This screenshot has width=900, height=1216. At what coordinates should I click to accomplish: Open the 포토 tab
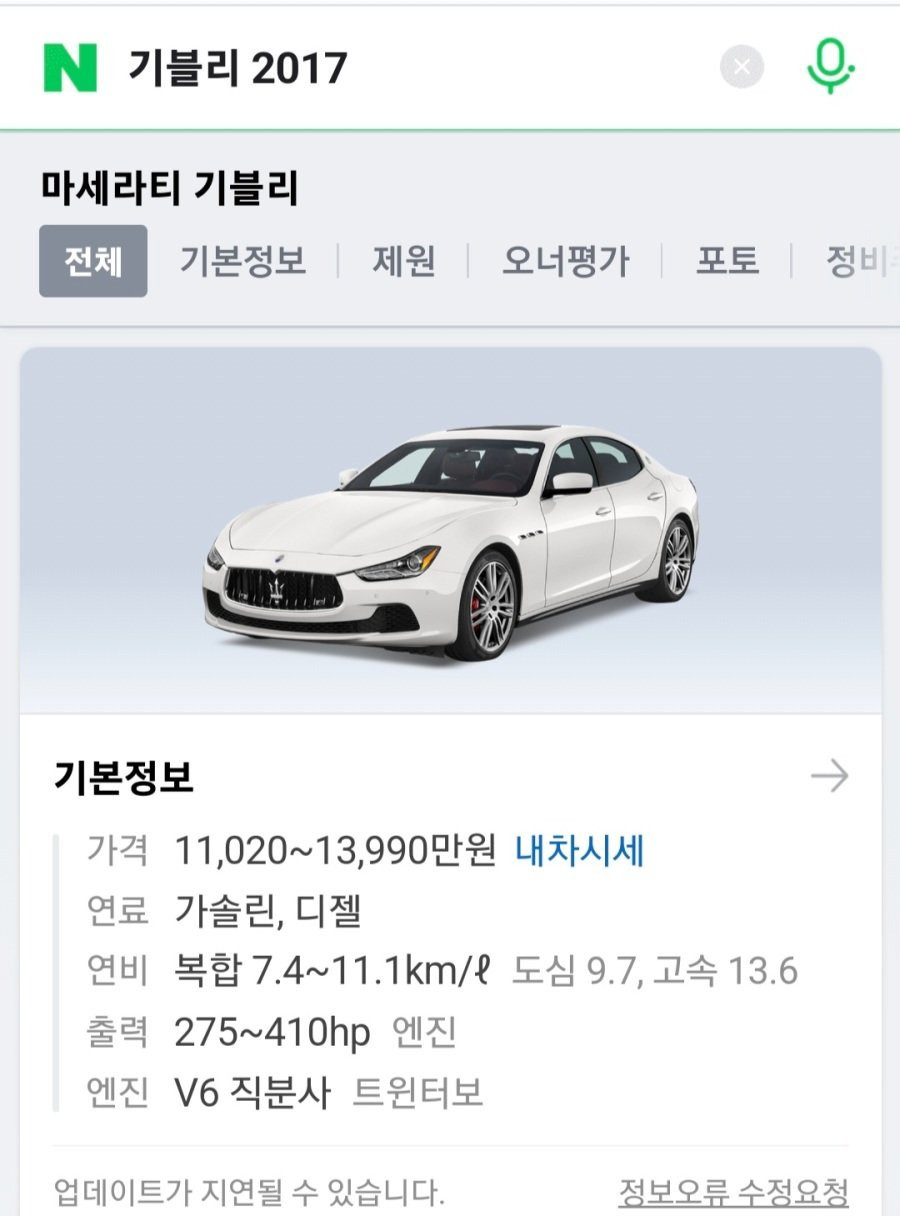tap(727, 261)
